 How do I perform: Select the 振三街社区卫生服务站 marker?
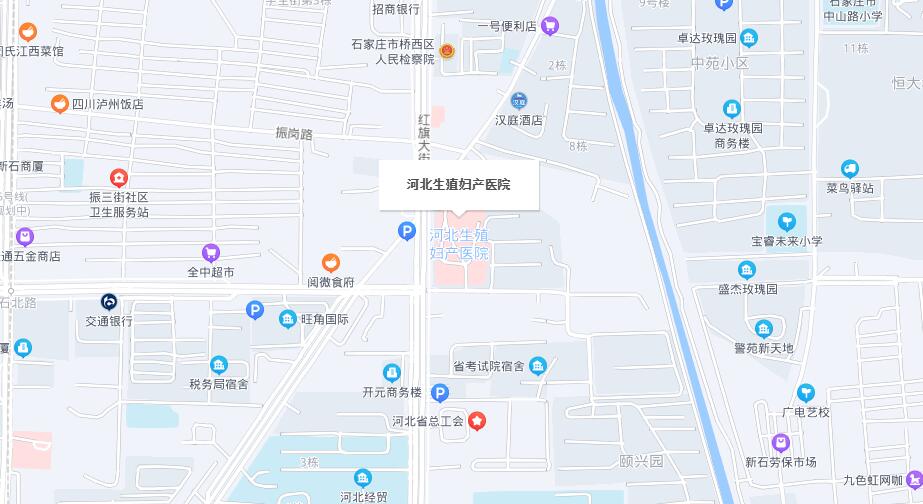pyautogui.click(x=118, y=178)
